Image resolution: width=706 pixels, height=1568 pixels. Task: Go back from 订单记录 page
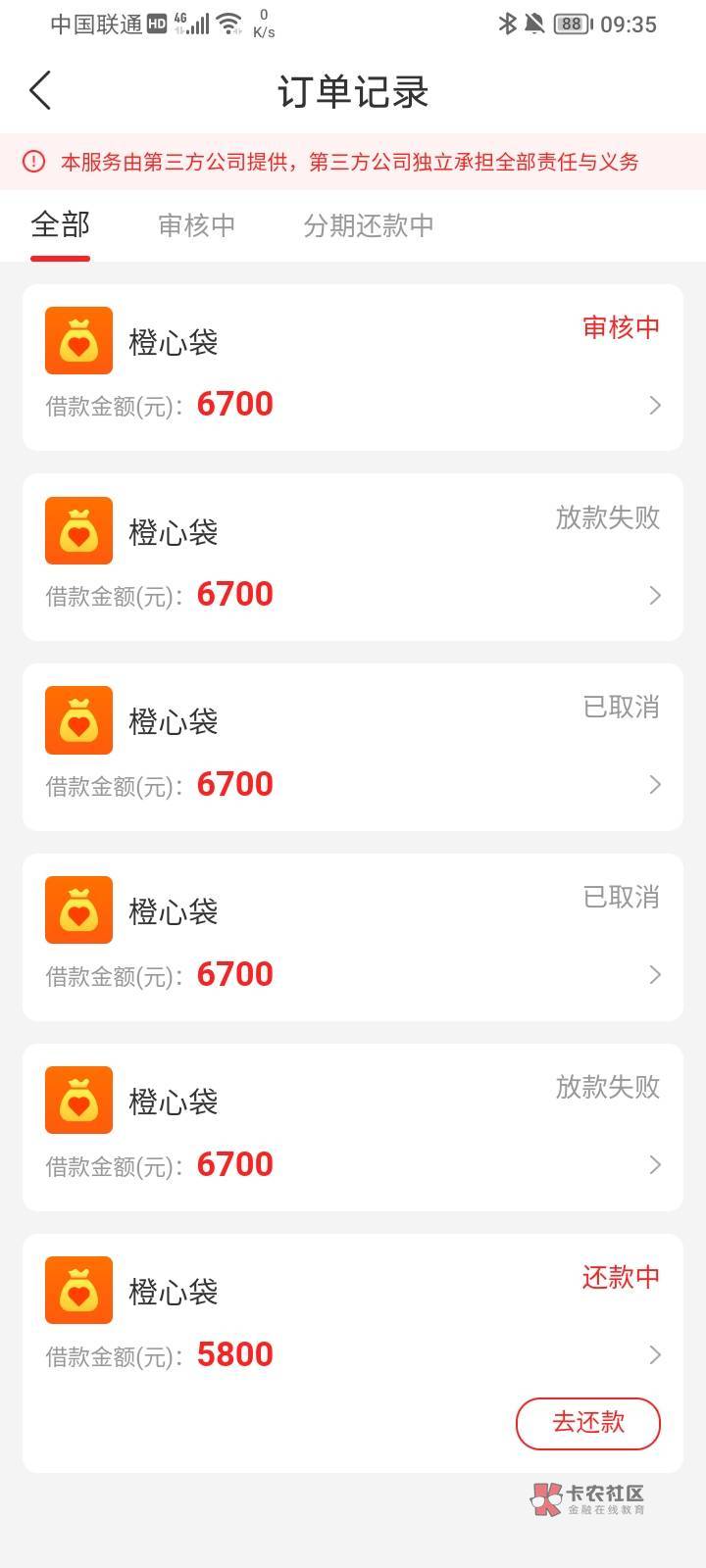point(40,91)
